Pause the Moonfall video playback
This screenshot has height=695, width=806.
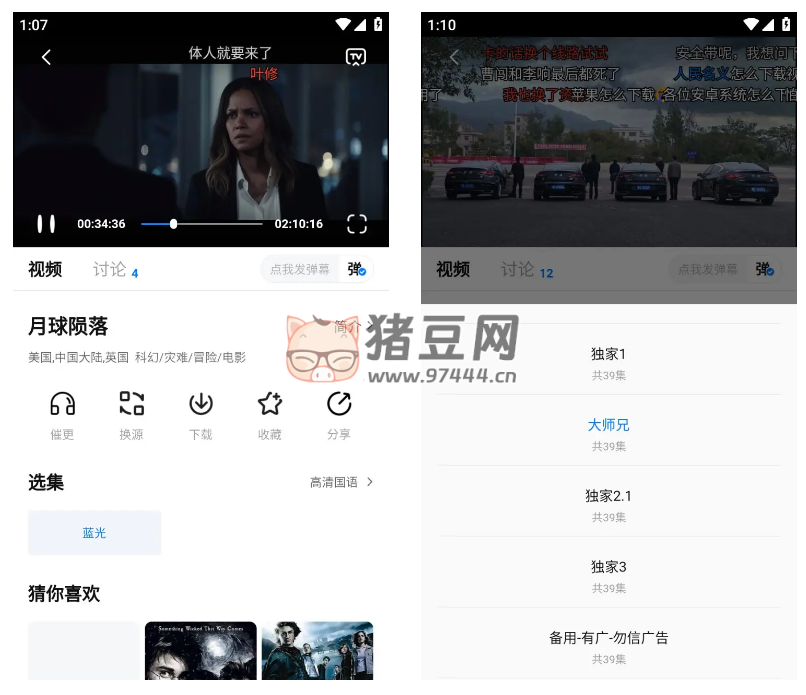click(46, 224)
